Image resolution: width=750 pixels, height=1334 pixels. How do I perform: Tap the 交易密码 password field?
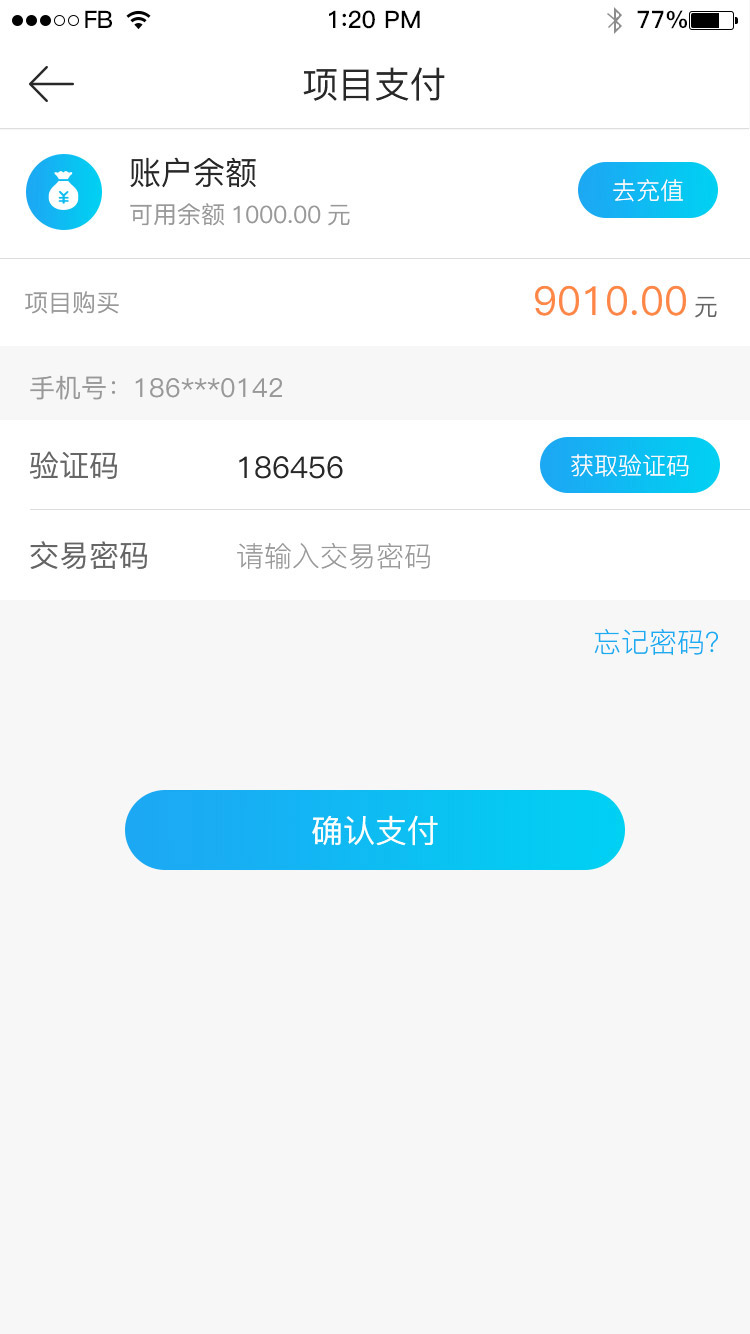pos(478,556)
